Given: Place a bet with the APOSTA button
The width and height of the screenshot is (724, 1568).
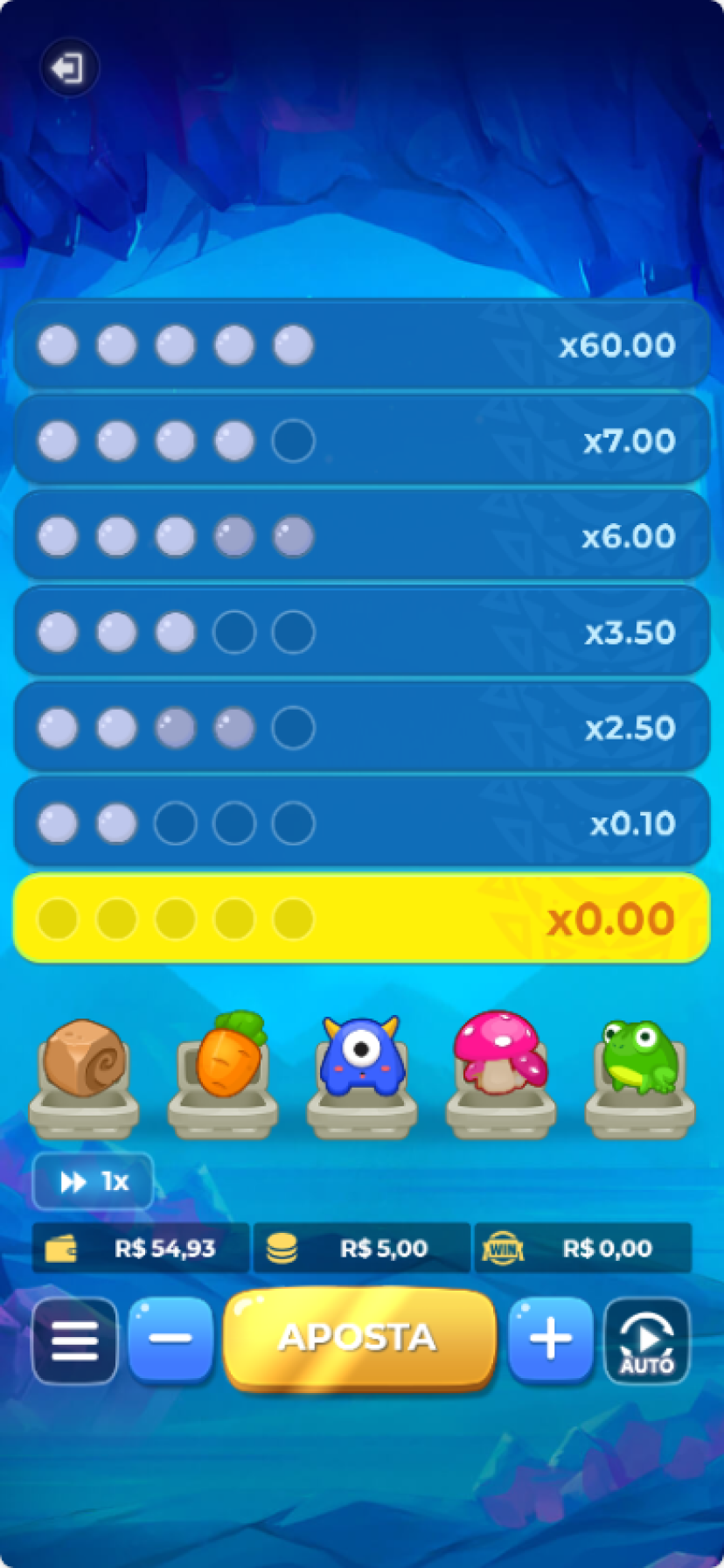Looking at the screenshot, I should pyautogui.click(x=359, y=1338).
